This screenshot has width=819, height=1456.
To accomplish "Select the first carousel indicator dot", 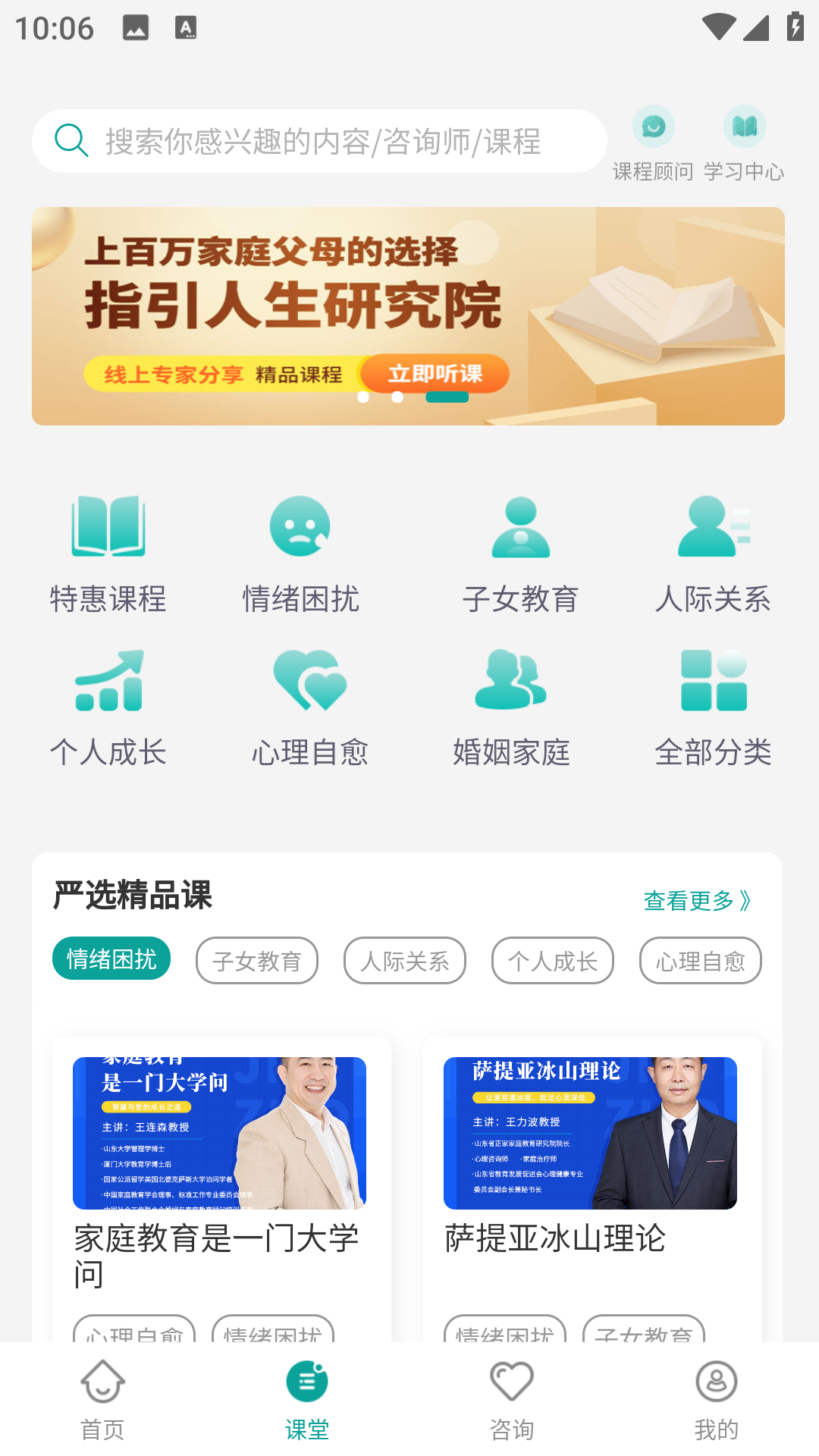I will pyautogui.click(x=365, y=396).
